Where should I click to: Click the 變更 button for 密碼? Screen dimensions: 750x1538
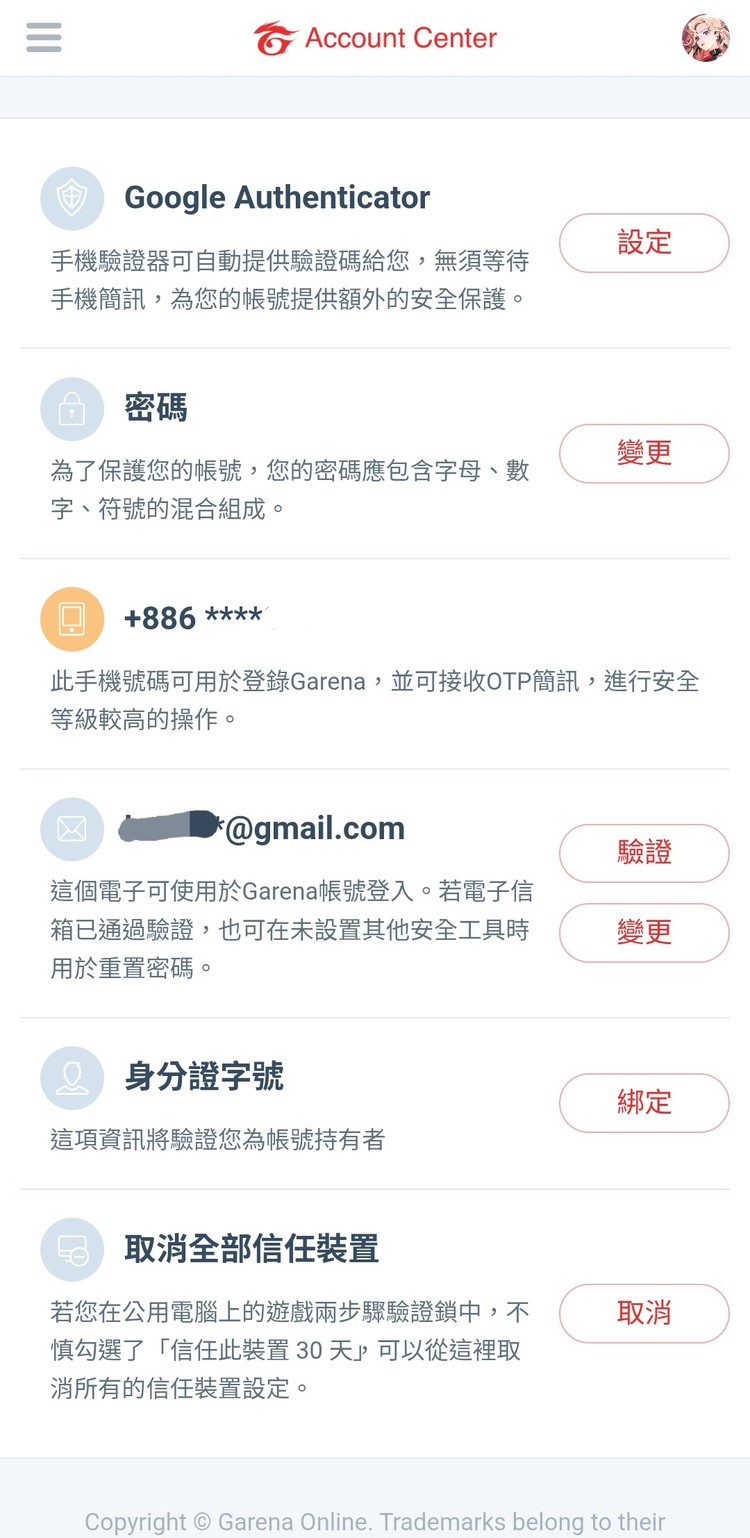[644, 453]
